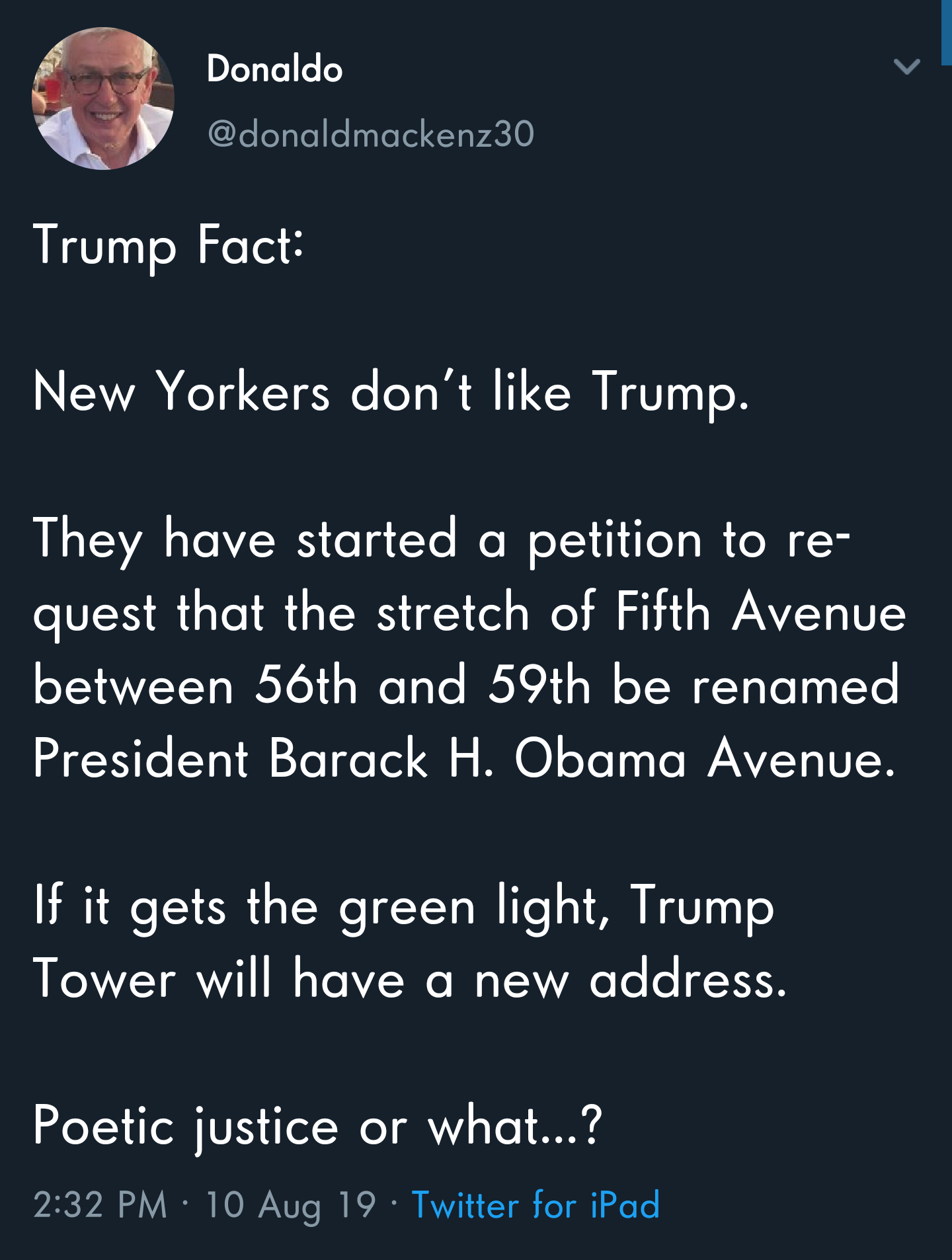Open the @donaldmackenz30 profile handle
The image size is (952, 1260).
tap(370, 134)
